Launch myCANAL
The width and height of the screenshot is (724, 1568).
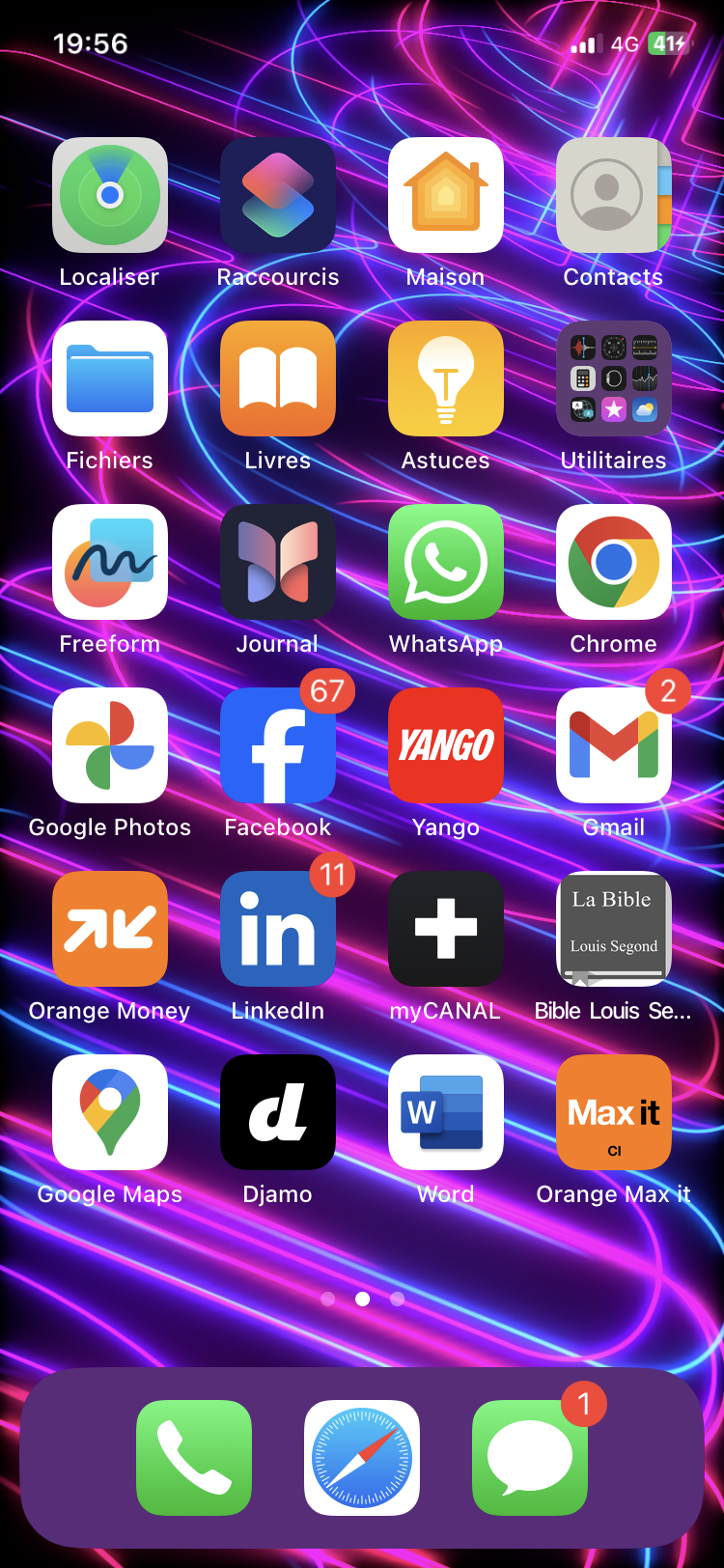coord(446,929)
